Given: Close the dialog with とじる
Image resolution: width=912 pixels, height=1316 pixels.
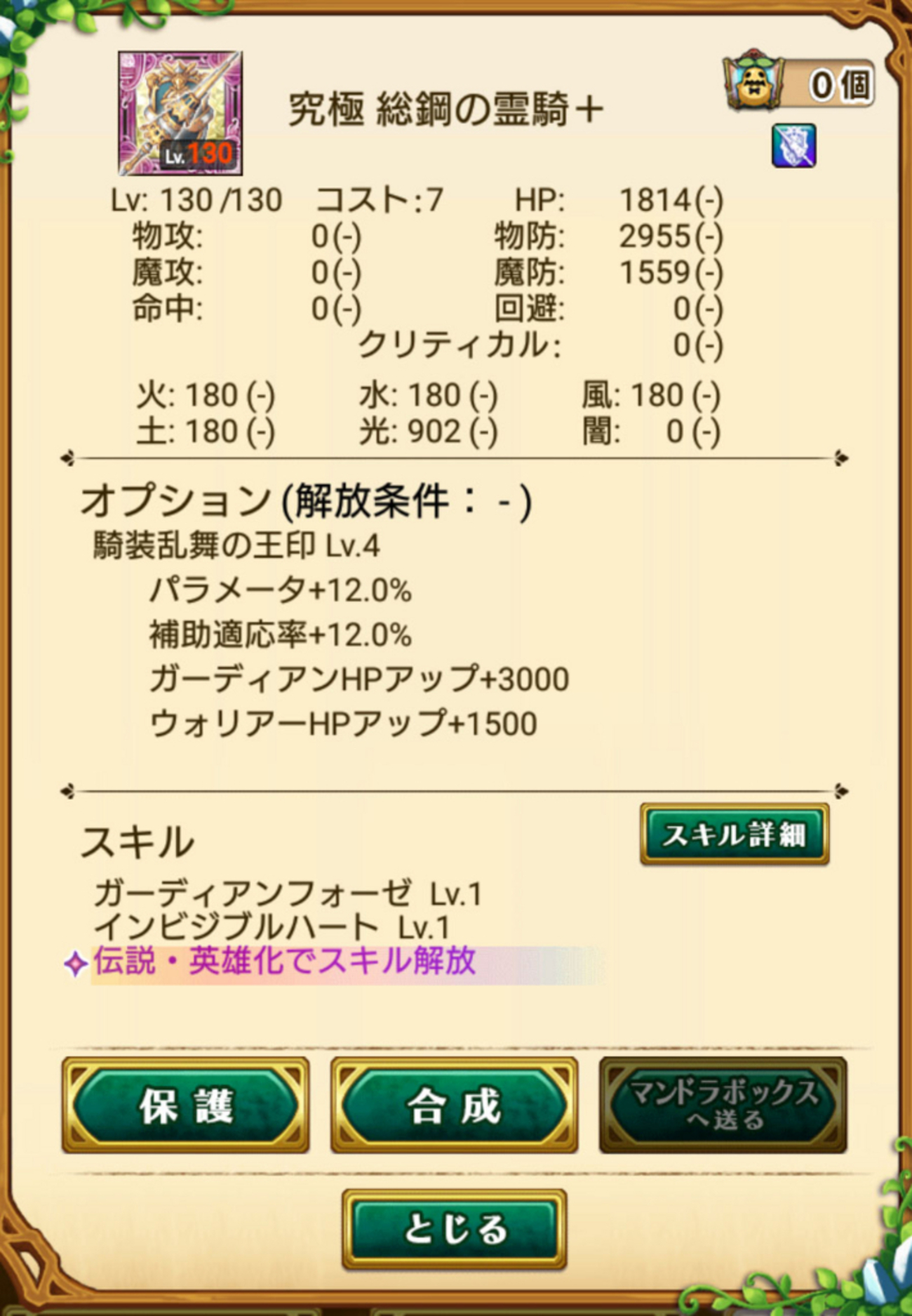Looking at the screenshot, I should [454, 1228].
